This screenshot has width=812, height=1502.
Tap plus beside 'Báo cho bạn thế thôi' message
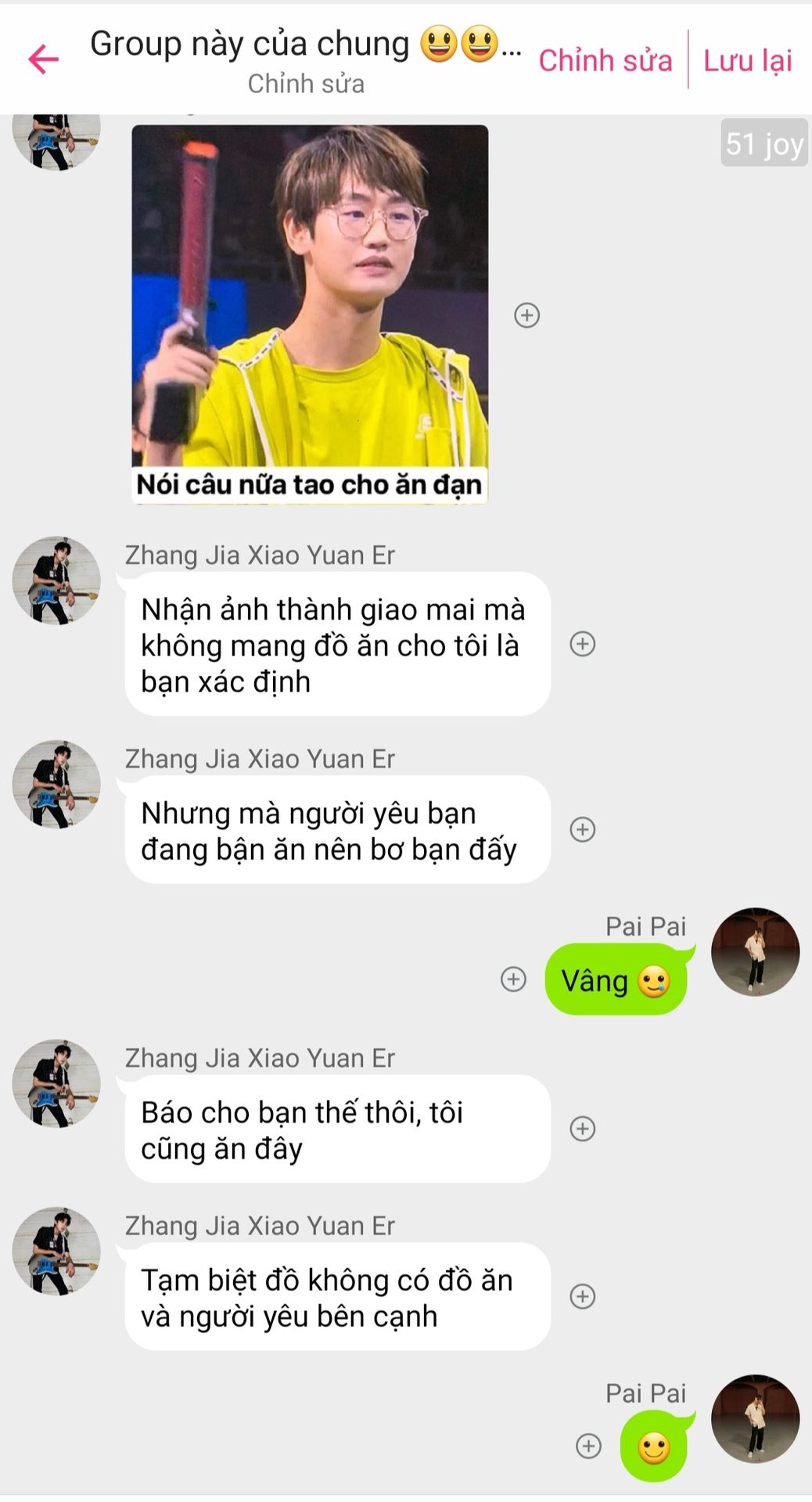[582, 1128]
